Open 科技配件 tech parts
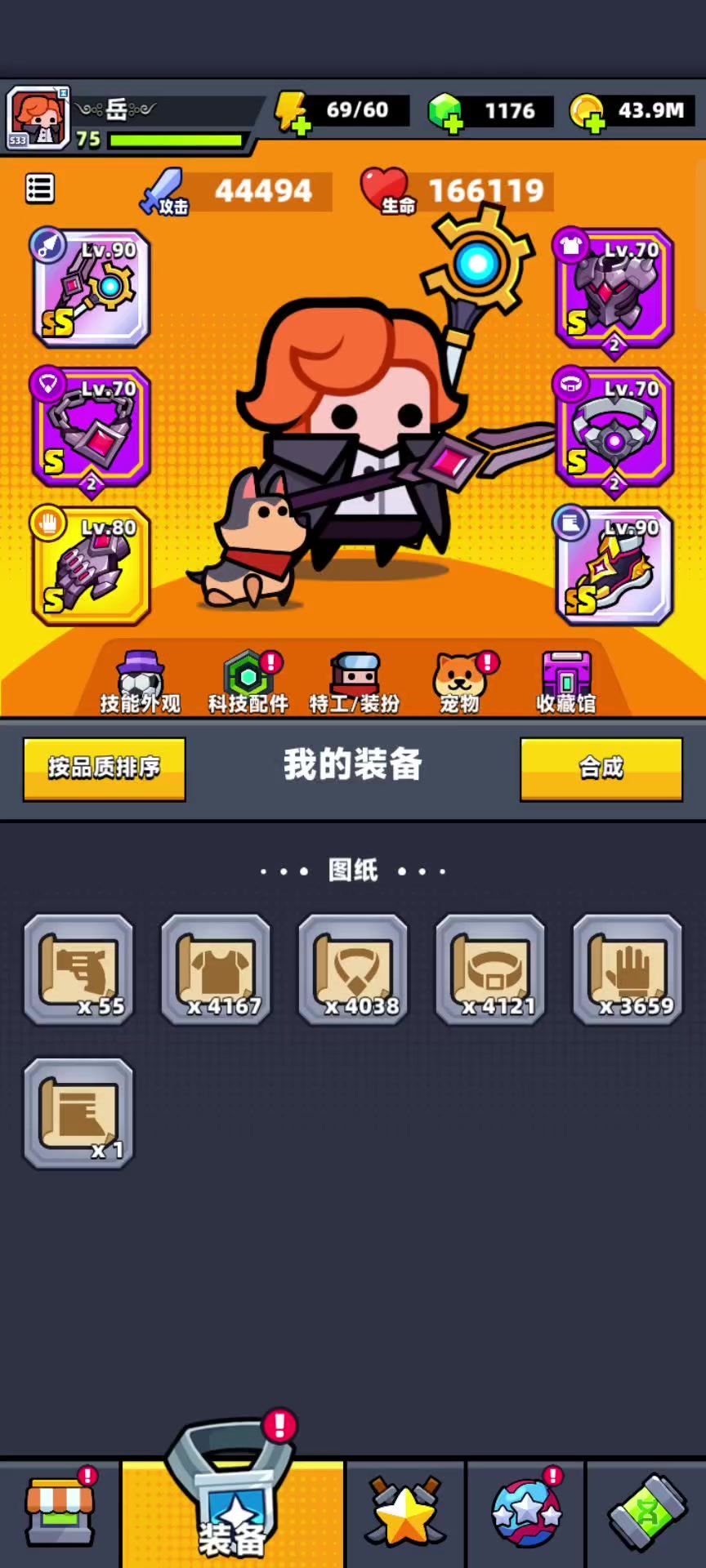 (x=248, y=683)
